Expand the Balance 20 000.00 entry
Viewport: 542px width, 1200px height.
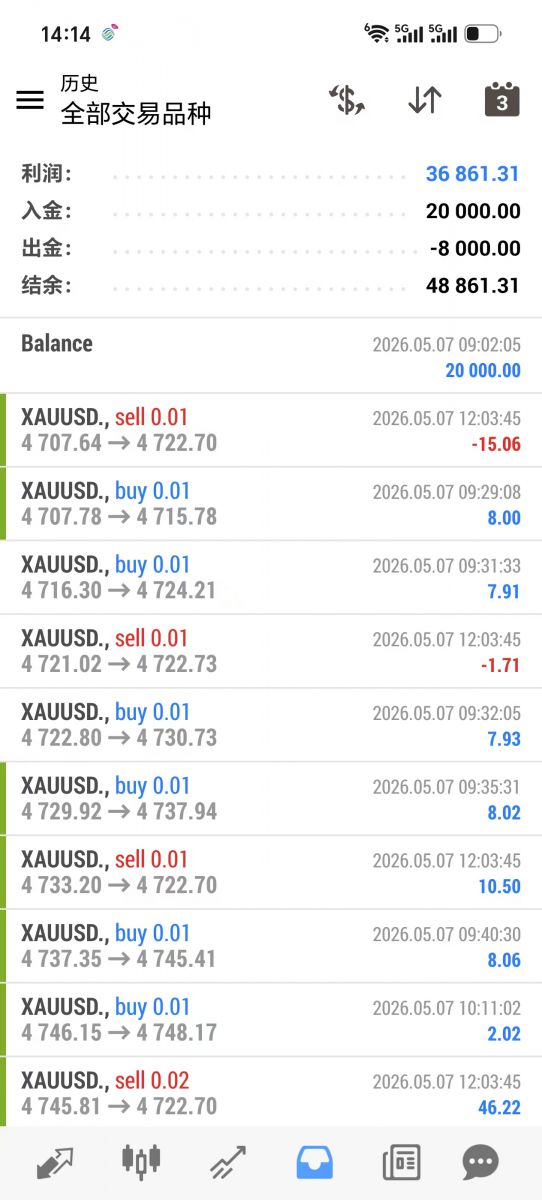pyautogui.click(x=271, y=356)
